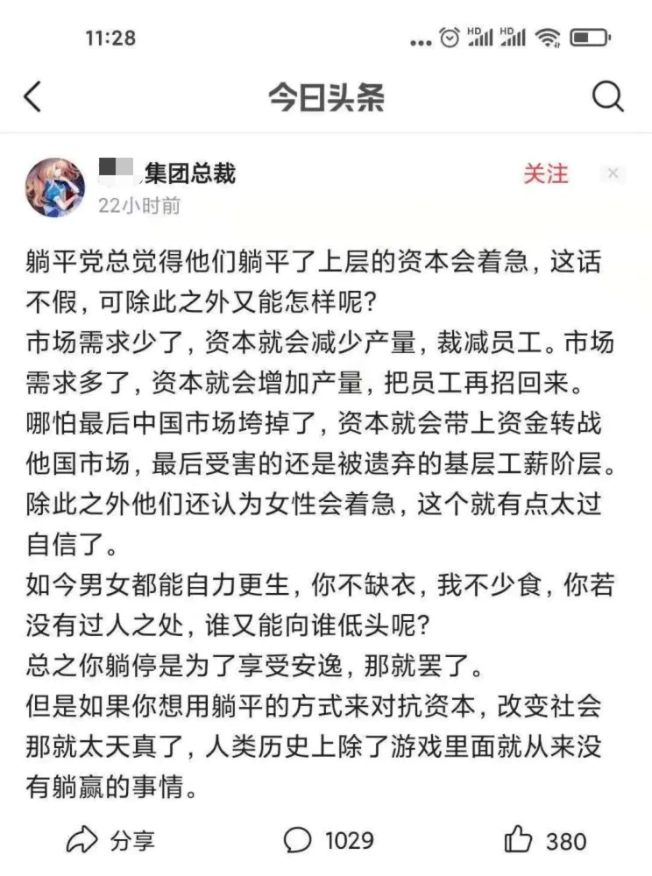
Task: Go back using the top-left arrow
Action: [x=33, y=97]
